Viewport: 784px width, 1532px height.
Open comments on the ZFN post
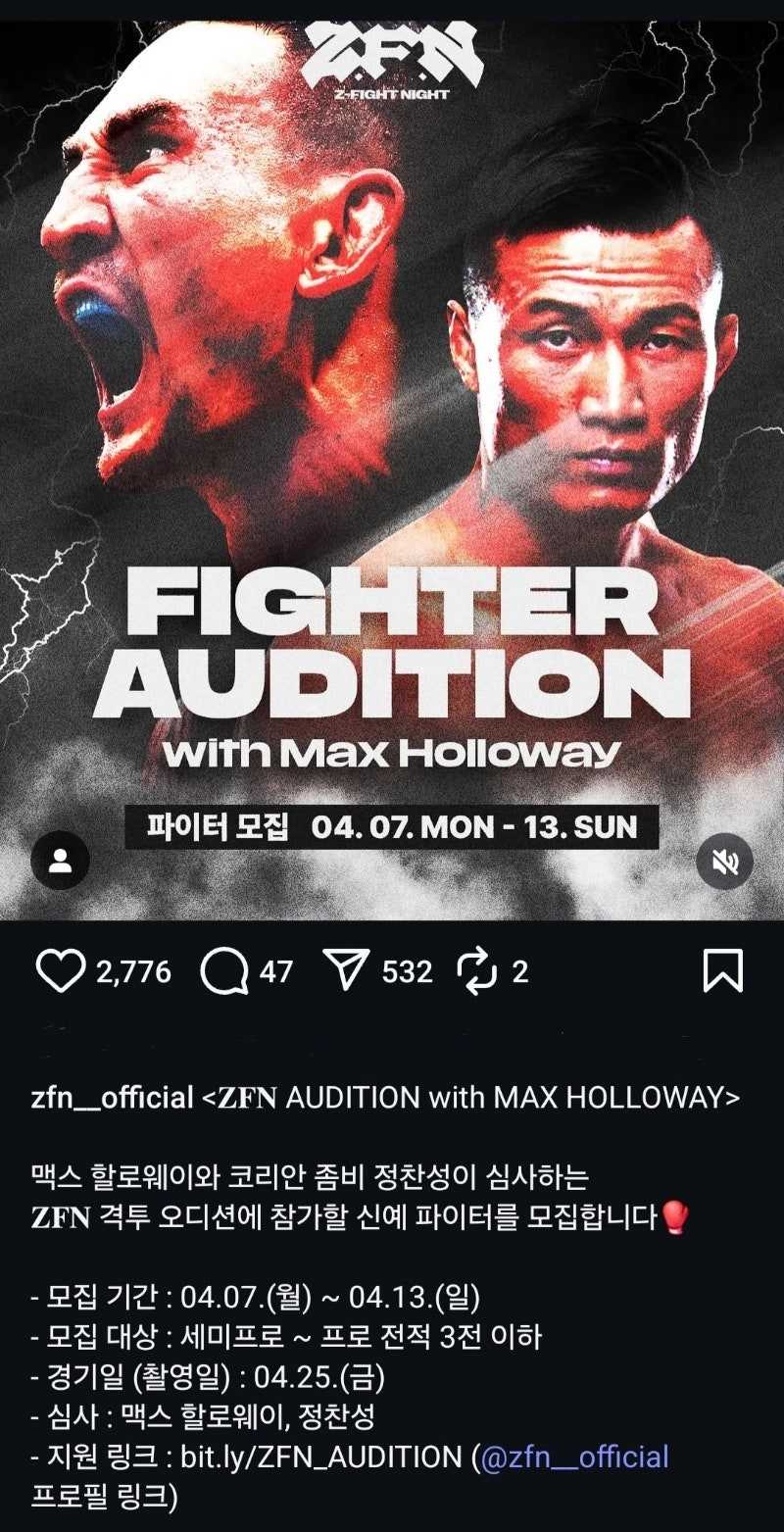click(223, 971)
